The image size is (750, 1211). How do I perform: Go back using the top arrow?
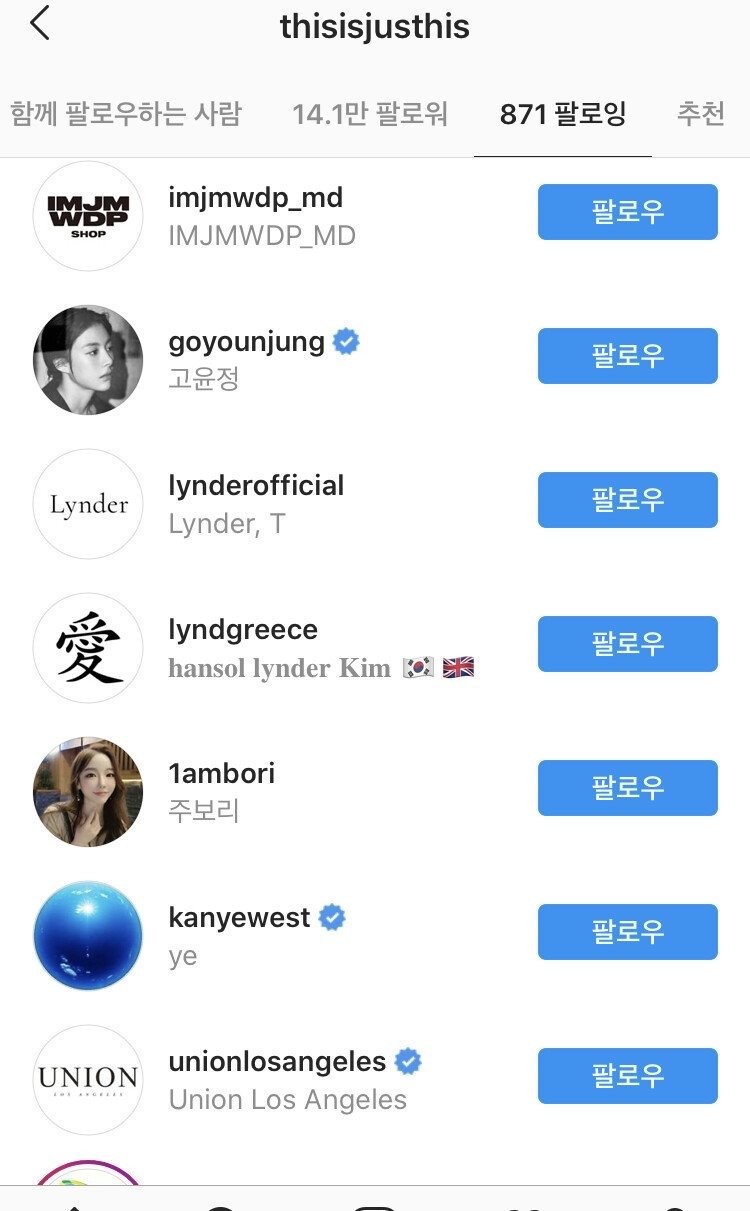click(x=40, y=24)
